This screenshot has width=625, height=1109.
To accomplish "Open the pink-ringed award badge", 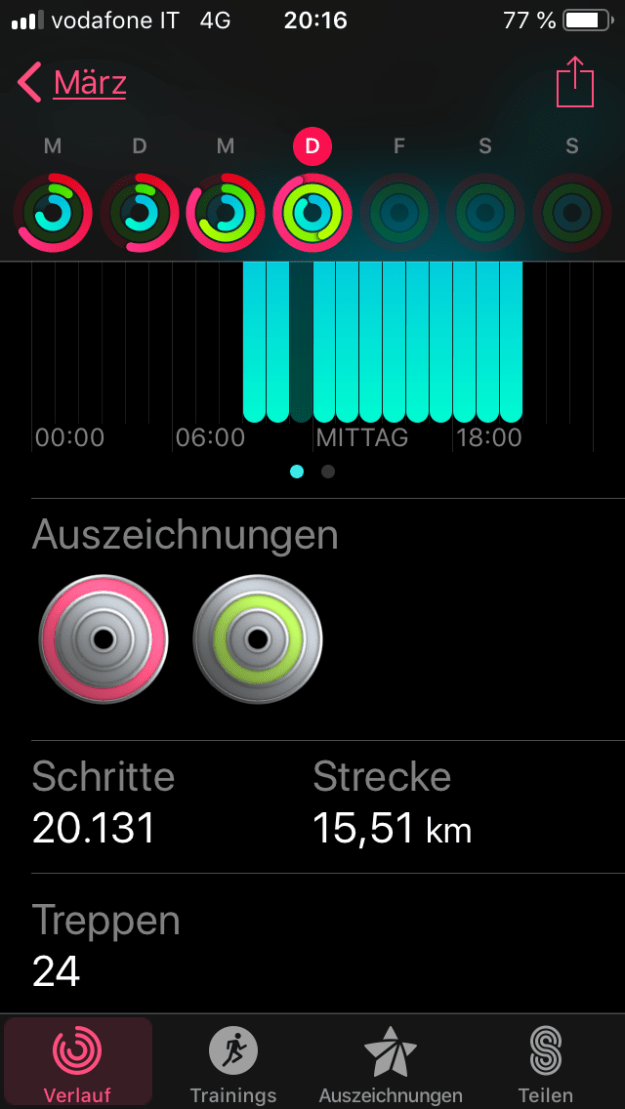I will tap(103, 640).
